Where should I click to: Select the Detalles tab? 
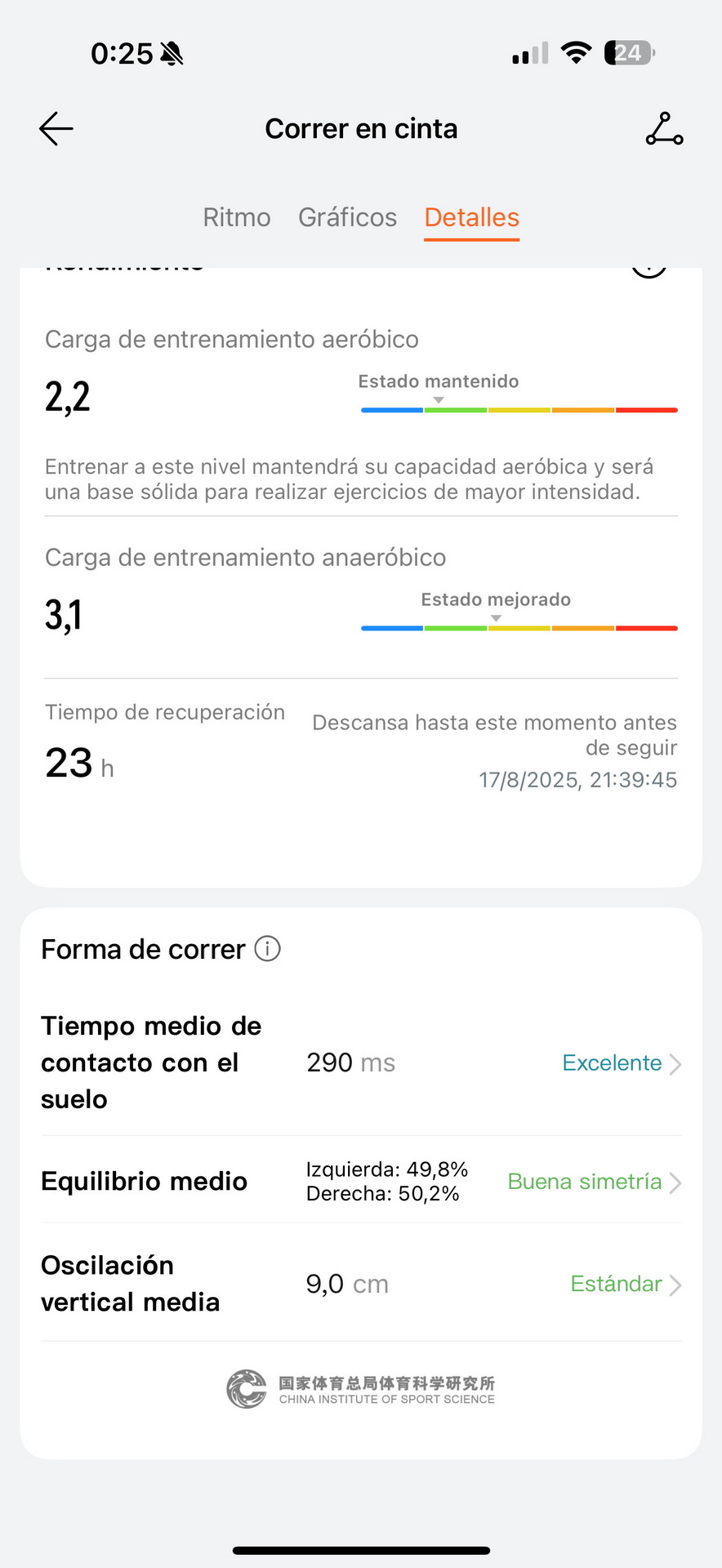click(472, 217)
